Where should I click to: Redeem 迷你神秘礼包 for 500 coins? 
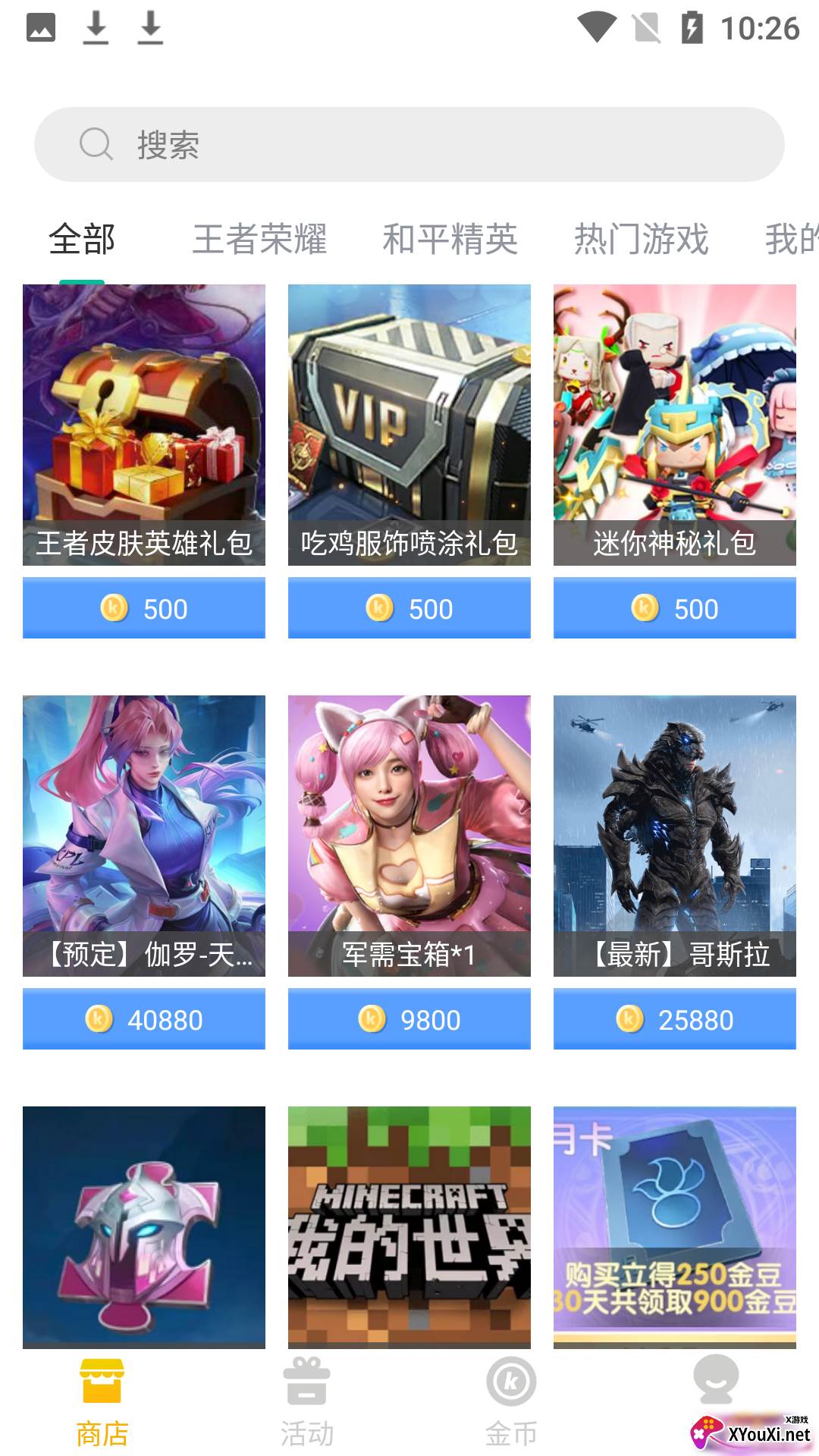click(x=675, y=608)
